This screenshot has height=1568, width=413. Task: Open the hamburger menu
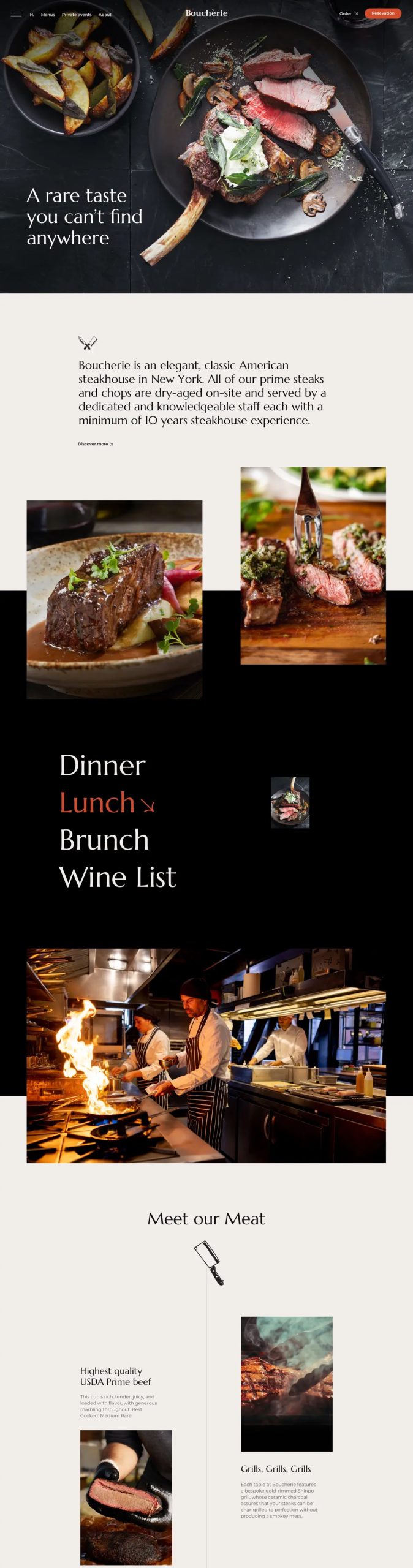click(16, 14)
